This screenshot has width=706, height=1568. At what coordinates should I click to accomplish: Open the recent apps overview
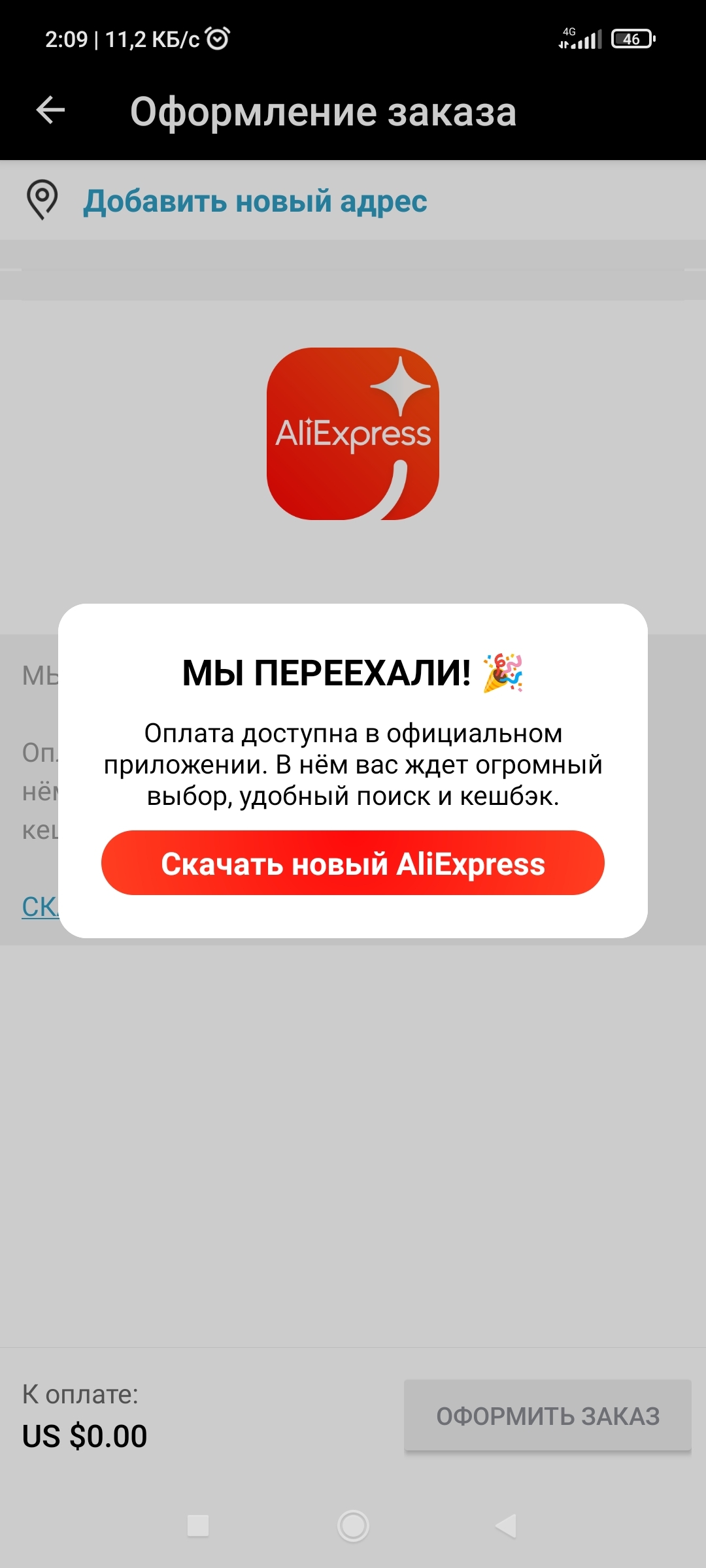[x=198, y=1526]
